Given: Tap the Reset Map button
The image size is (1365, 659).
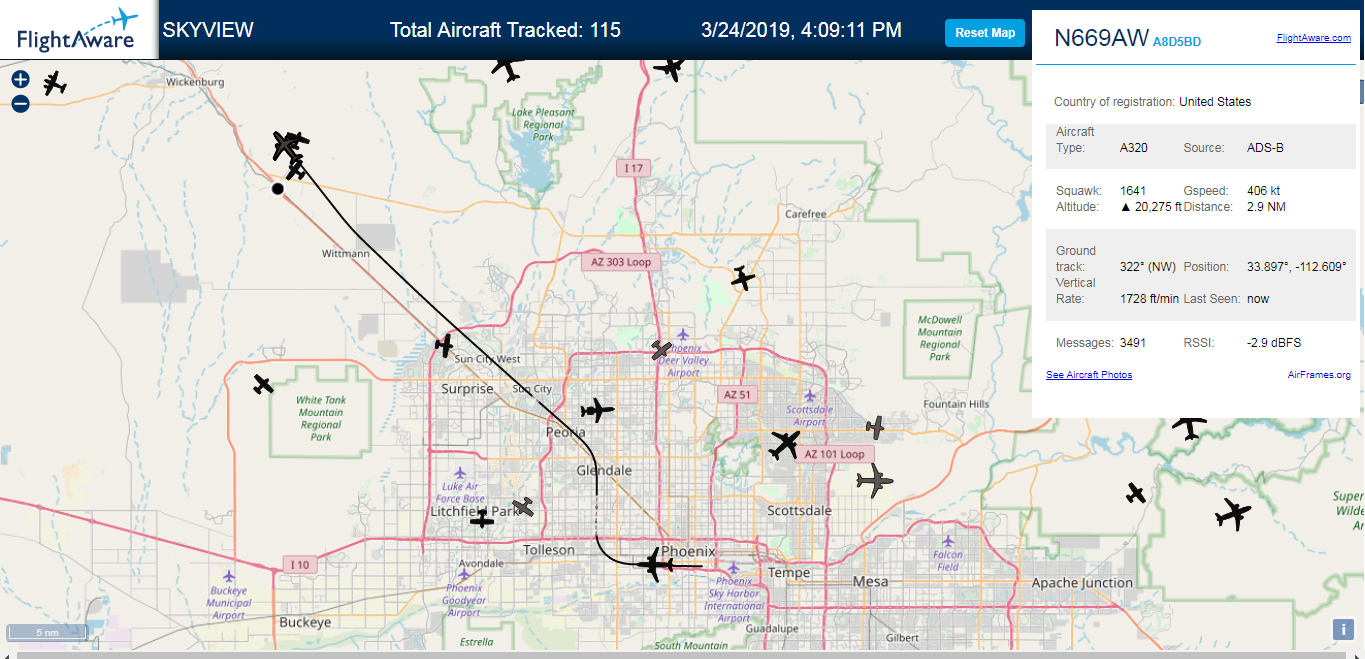Looking at the screenshot, I should [985, 33].
